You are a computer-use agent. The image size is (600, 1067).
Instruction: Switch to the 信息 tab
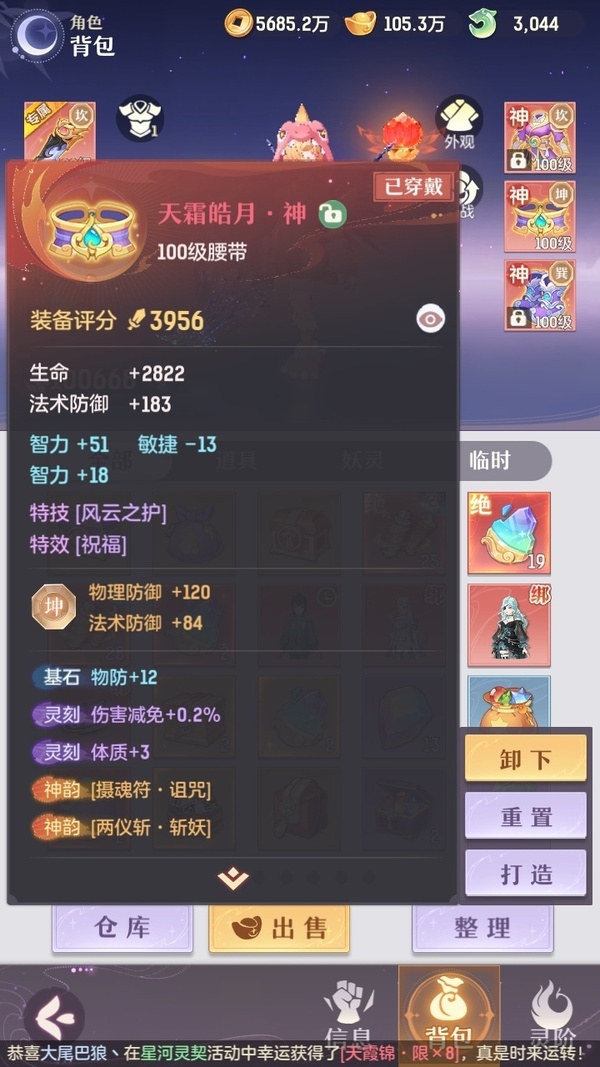pyautogui.click(x=348, y=1014)
